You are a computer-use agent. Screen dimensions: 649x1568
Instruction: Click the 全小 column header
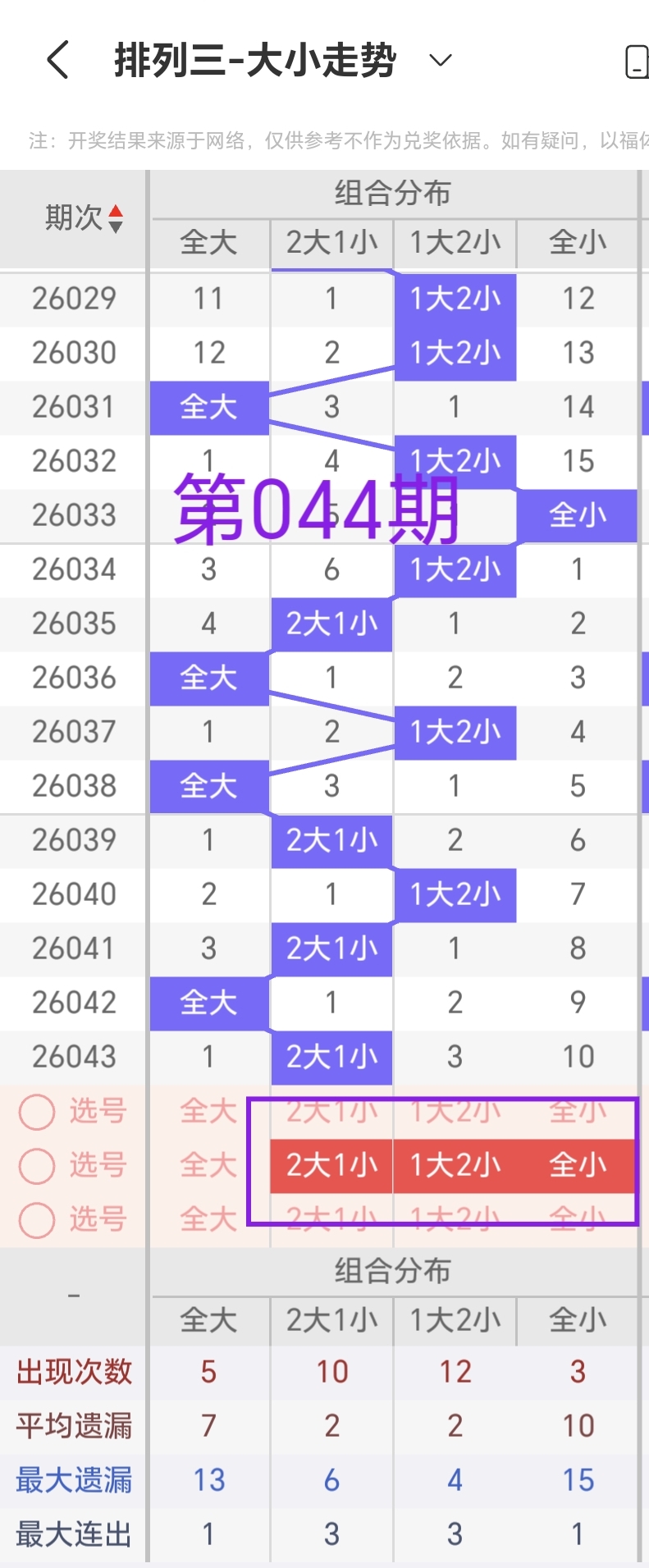[578, 243]
